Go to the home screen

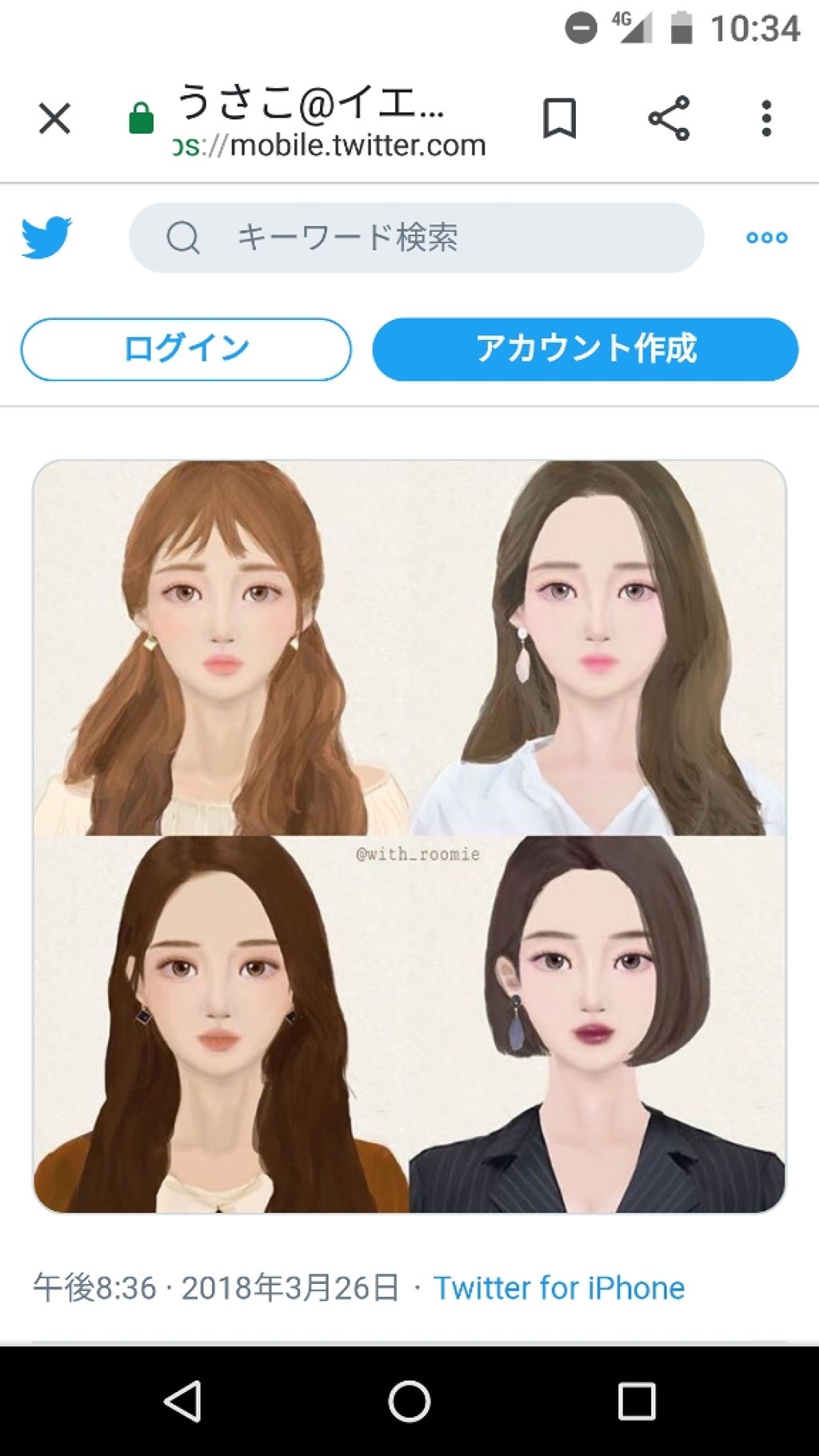pyautogui.click(x=409, y=1402)
